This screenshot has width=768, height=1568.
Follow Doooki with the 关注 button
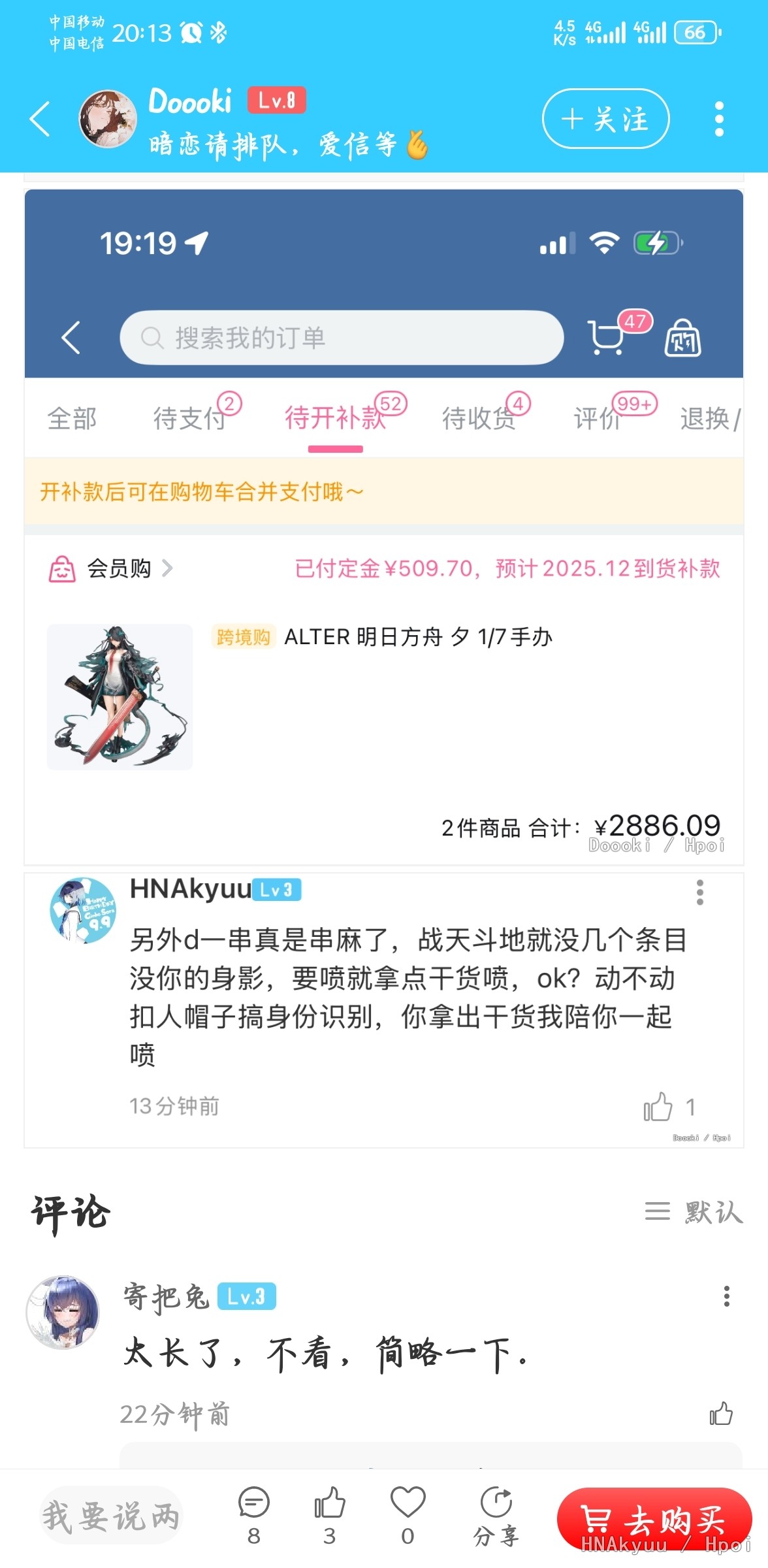click(x=605, y=119)
